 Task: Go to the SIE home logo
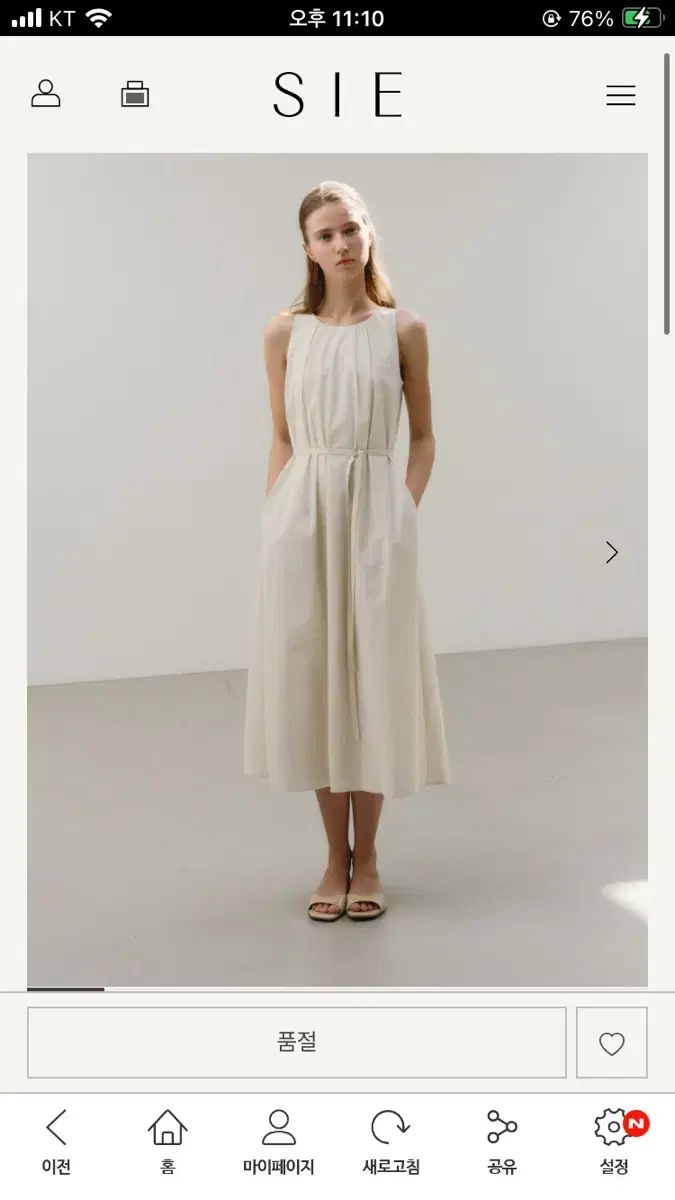[x=338, y=95]
